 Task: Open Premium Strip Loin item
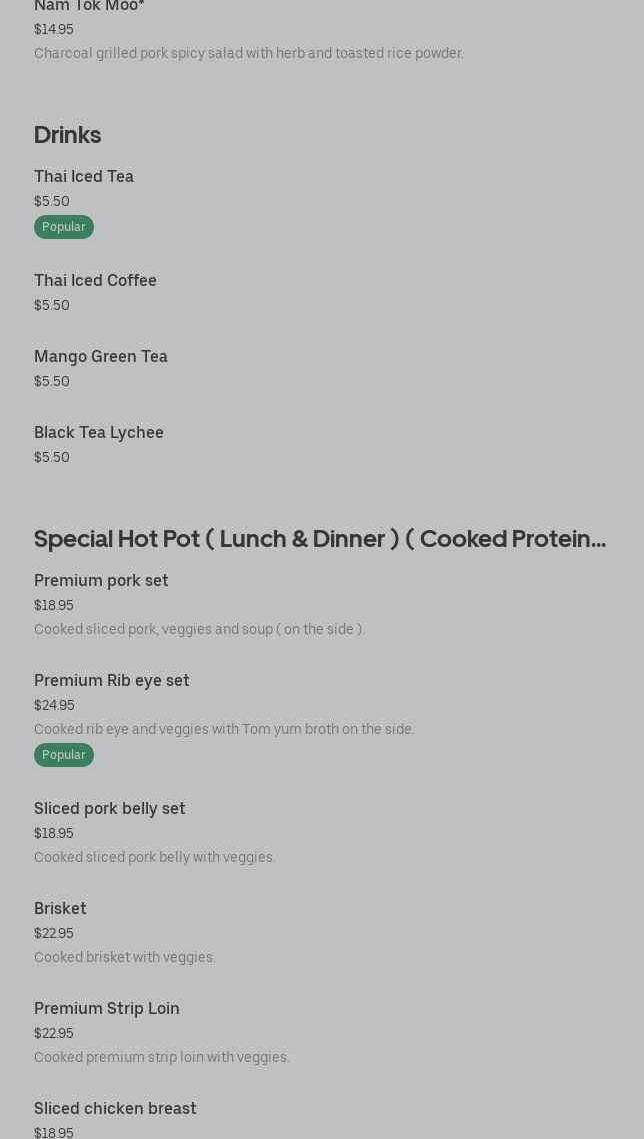pos(107,1009)
